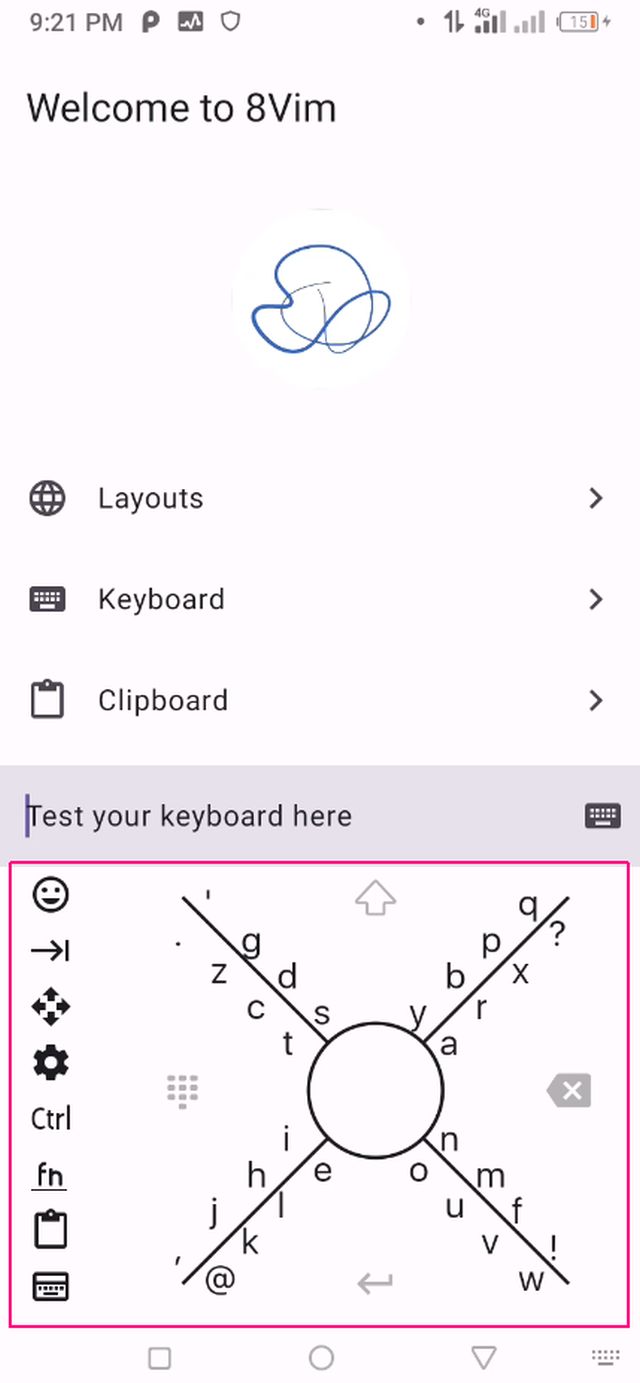
Task: Switch input method via bottom sidebar keyboard icon
Action: click(x=51, y=1287)
